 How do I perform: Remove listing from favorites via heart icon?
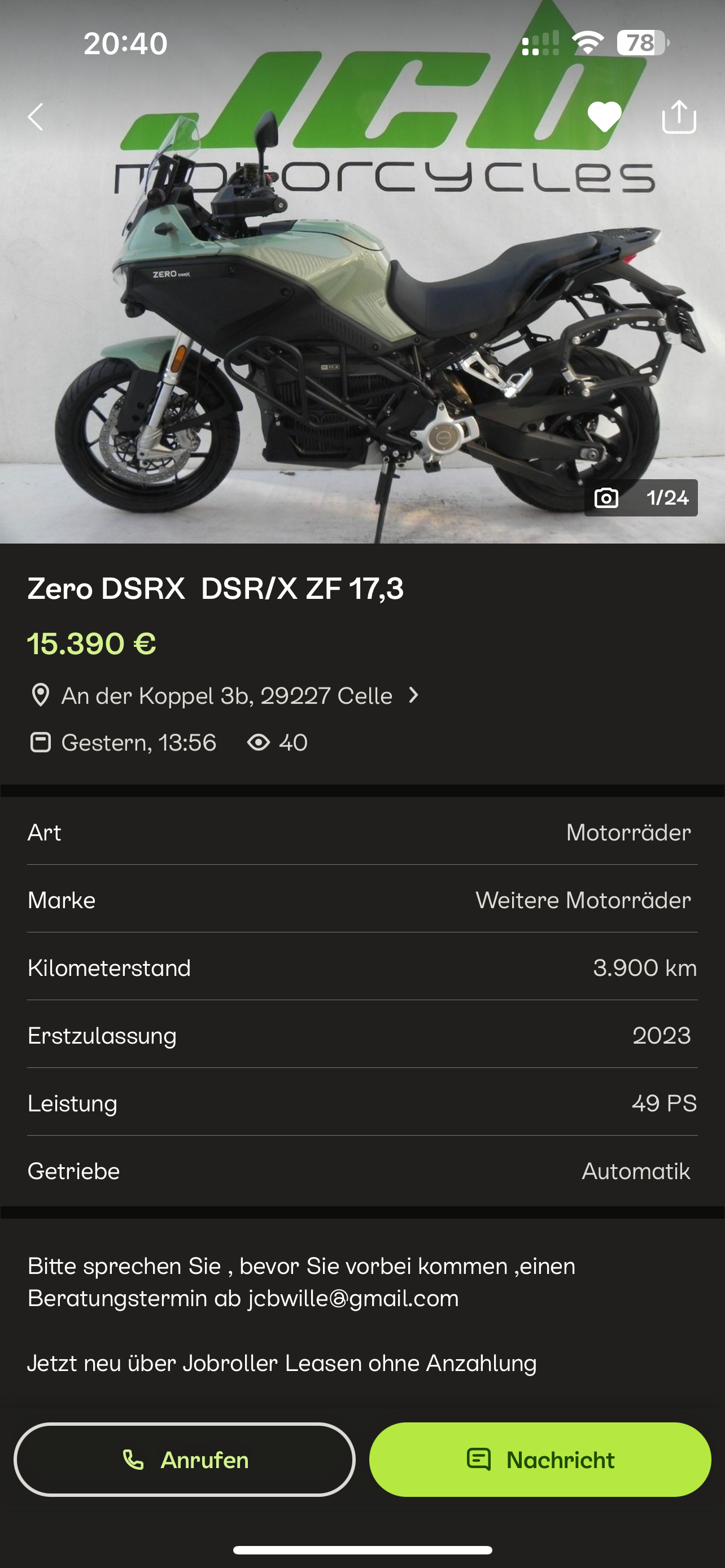[x=605, y=117]
